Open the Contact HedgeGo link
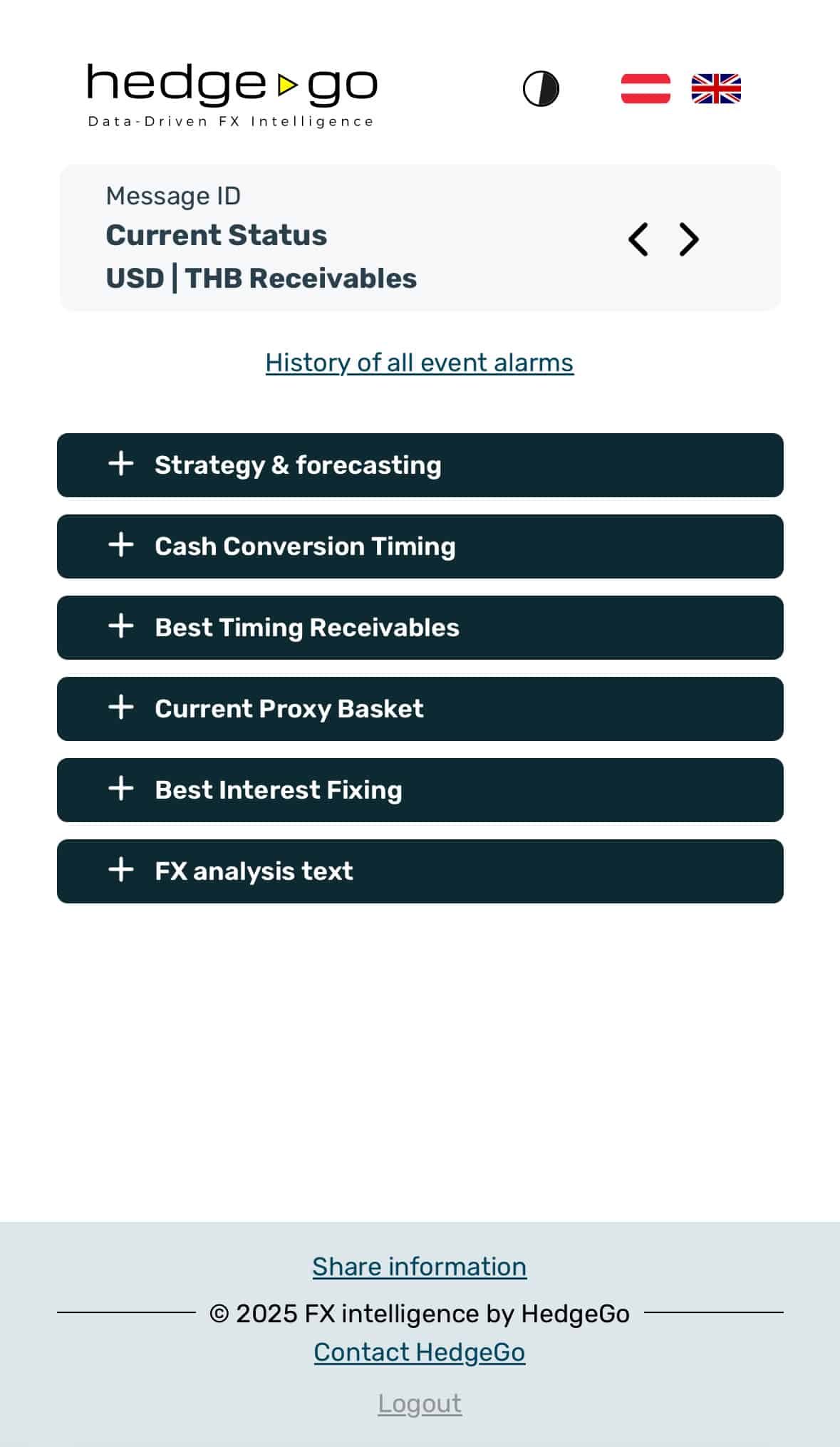The image size is (840, 1447). click(x=420, y=1352)
